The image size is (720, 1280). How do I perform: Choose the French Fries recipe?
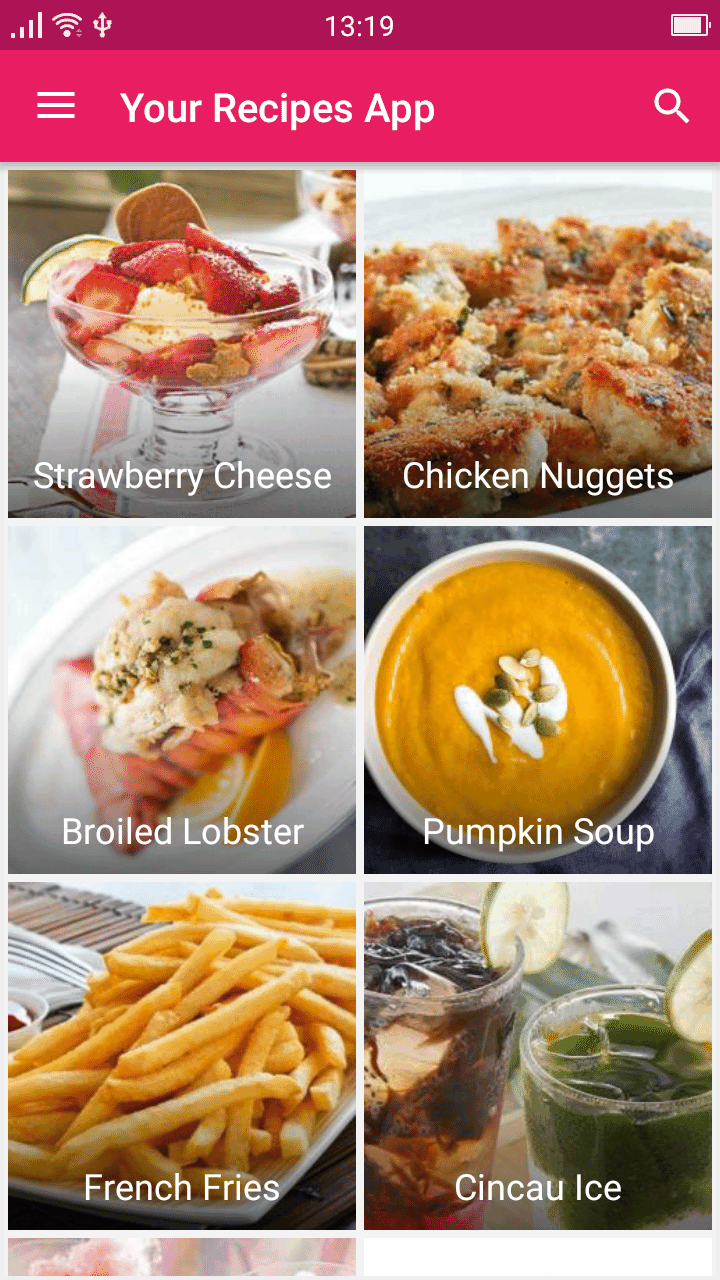click(182, 1056)
